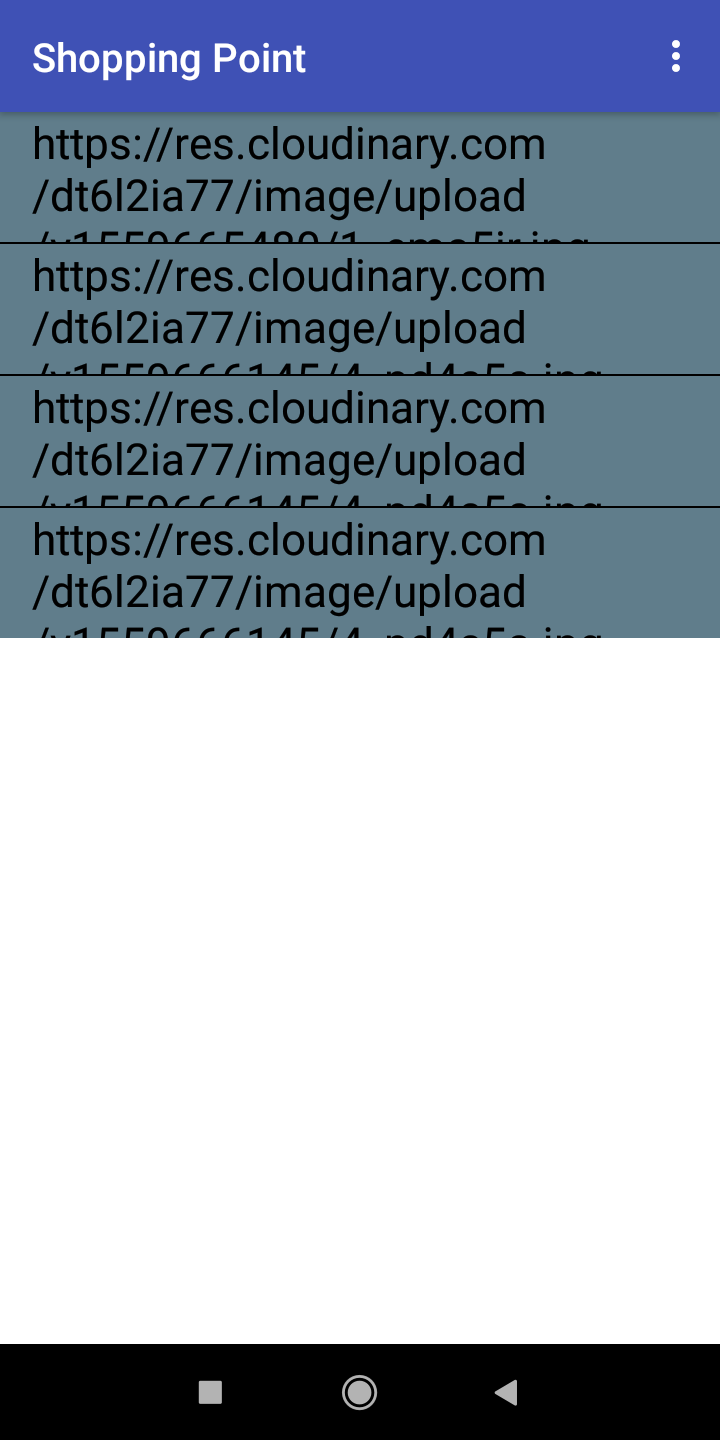Open the cloudinary URL row containing v1559665489
720x1440 pixels.
coord(360,177)
